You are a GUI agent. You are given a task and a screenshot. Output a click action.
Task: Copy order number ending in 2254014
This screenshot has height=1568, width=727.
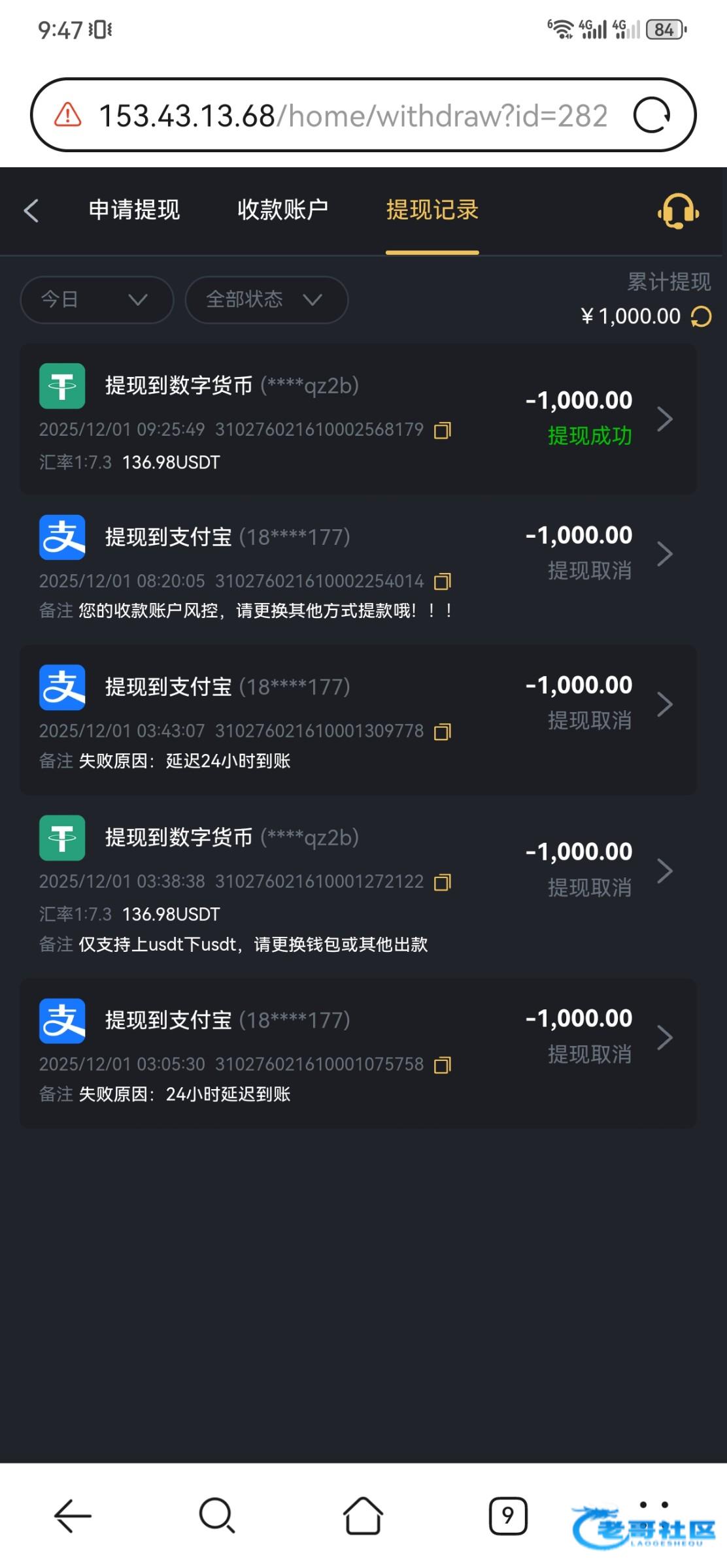443,581
